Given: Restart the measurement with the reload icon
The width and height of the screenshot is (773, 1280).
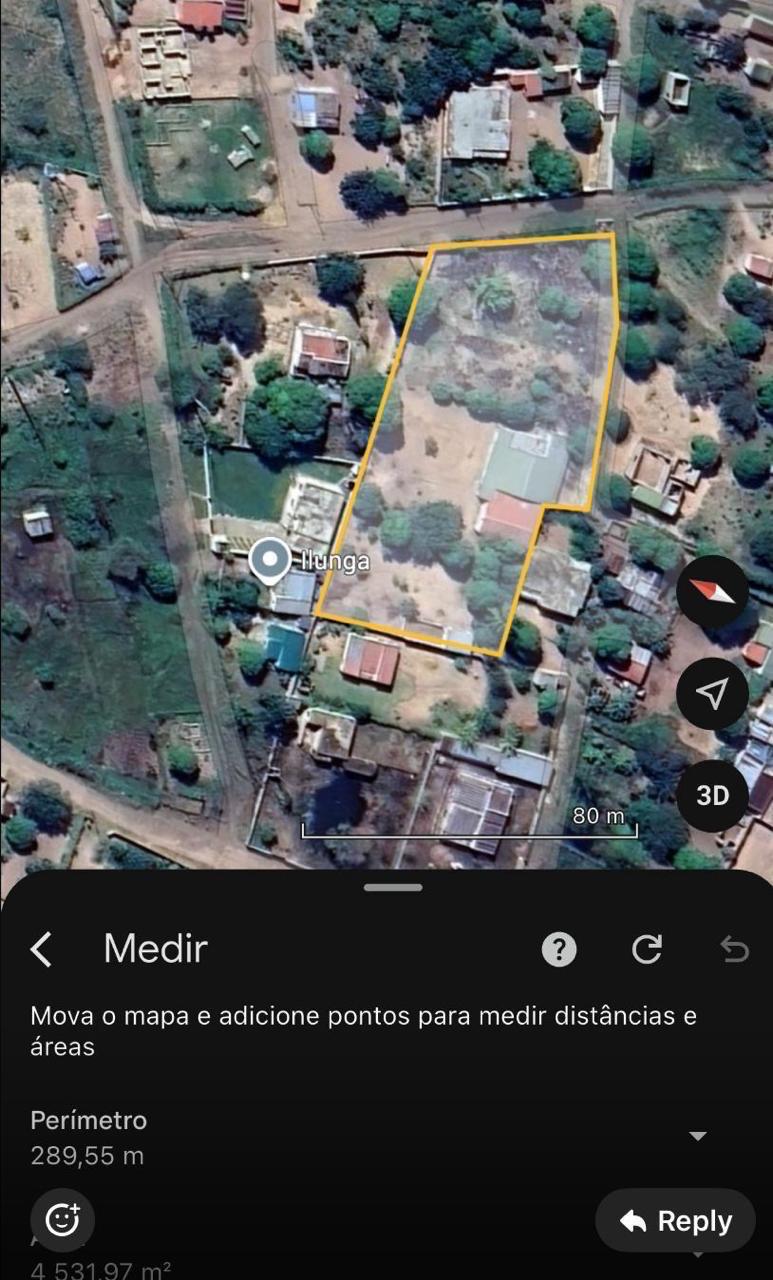Looking at the screenshot, I should 647,949.
